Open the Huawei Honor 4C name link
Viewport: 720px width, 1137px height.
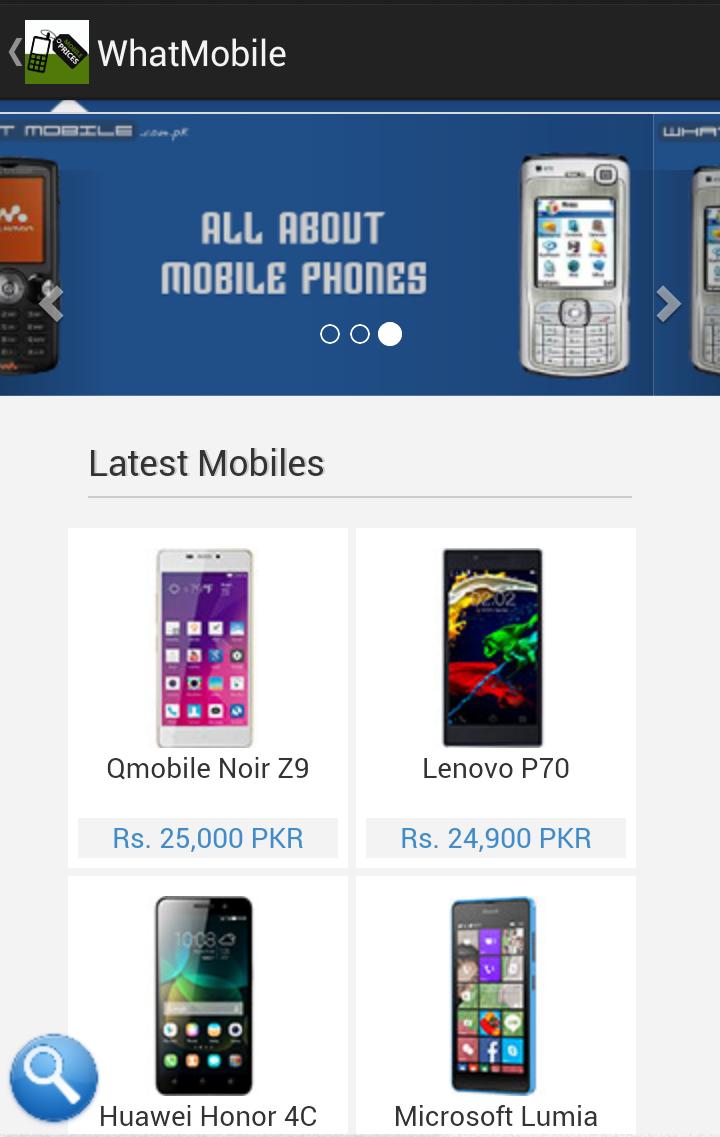pos(207,1116)
